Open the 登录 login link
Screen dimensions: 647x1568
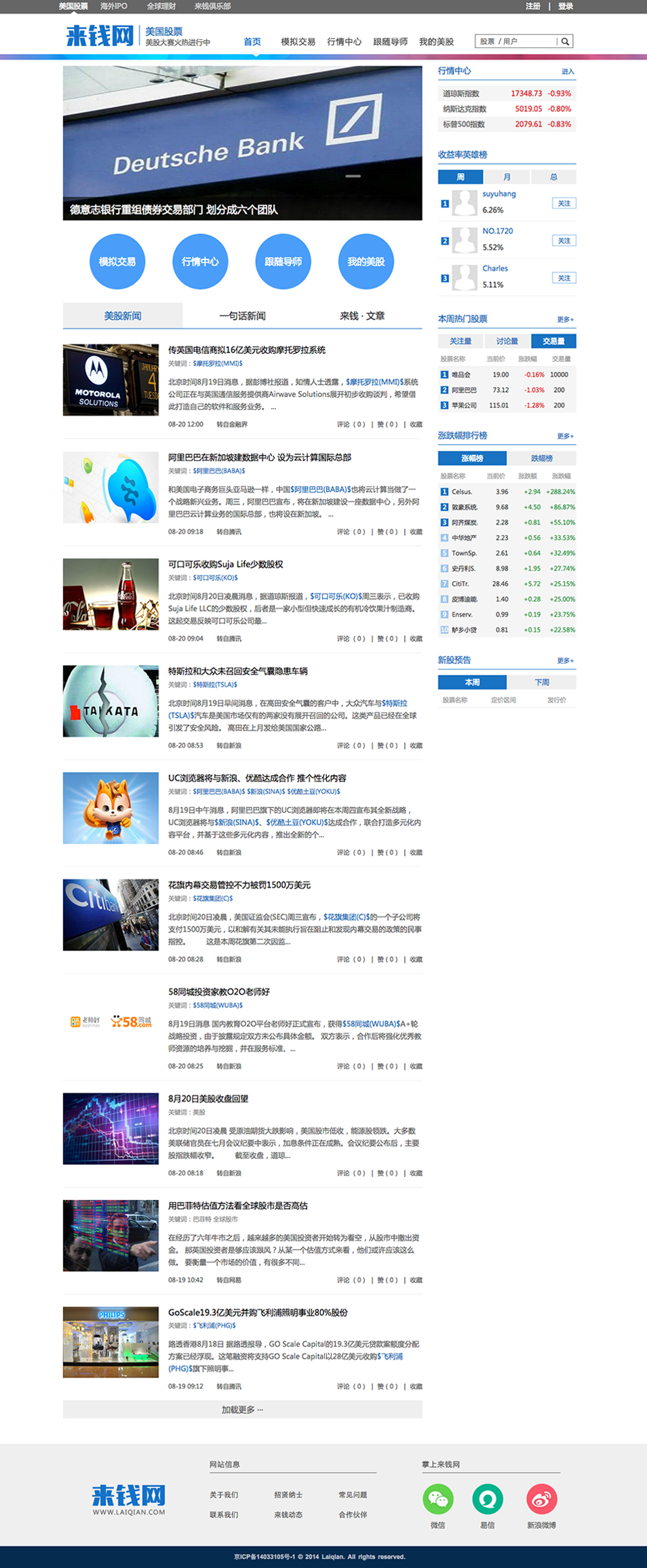tap(566, 6)
